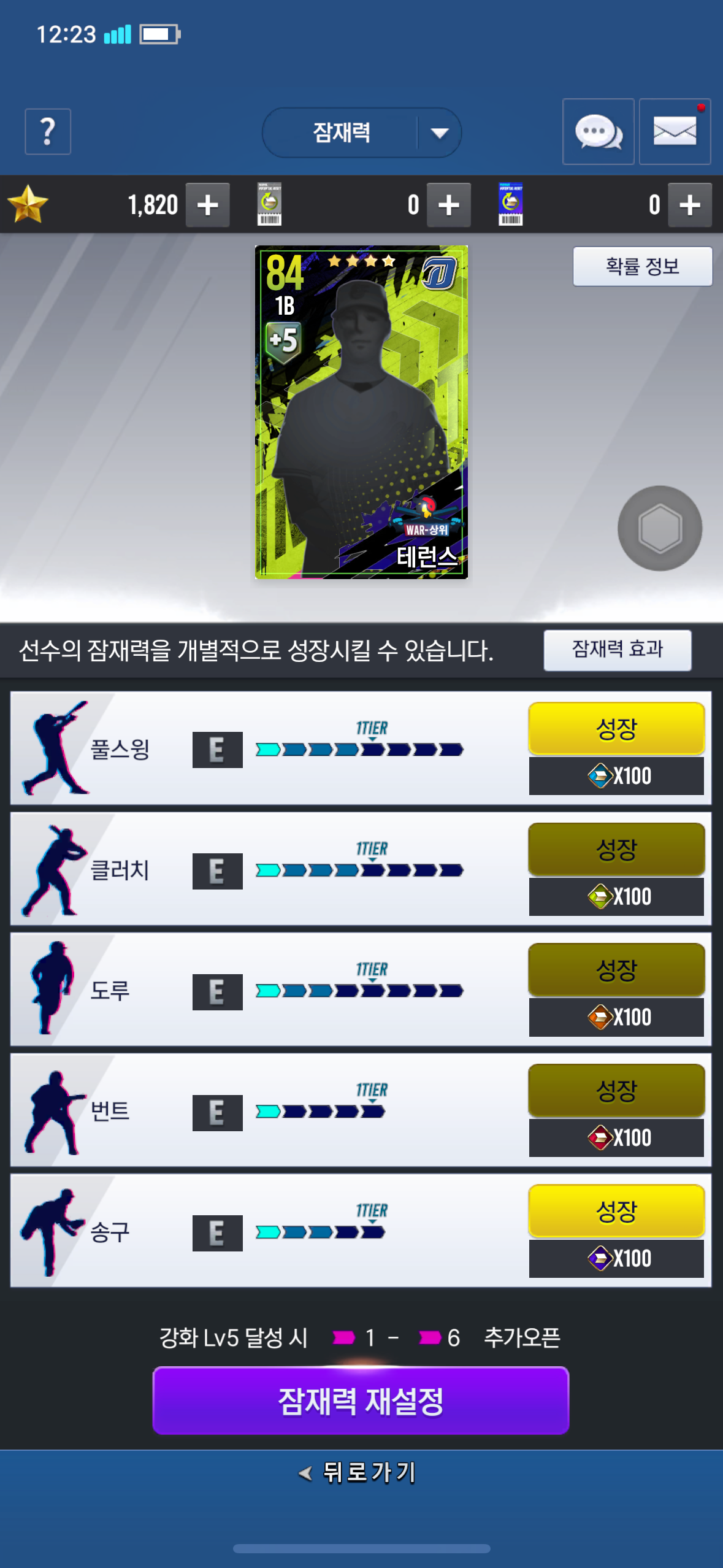Open the question mark help button
Screen dimensions: 723x1568
tap(48, 131)
